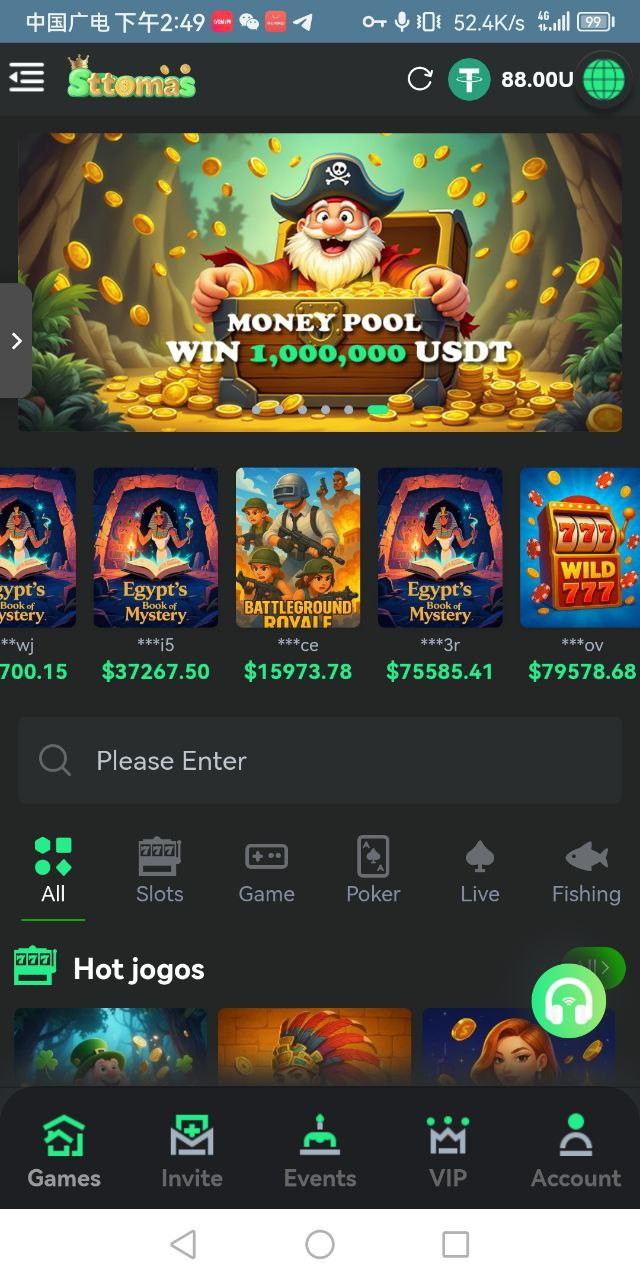640x1280 pixels.
Task: Open the Money Pool banner
Action: click(x=320, y=283)
